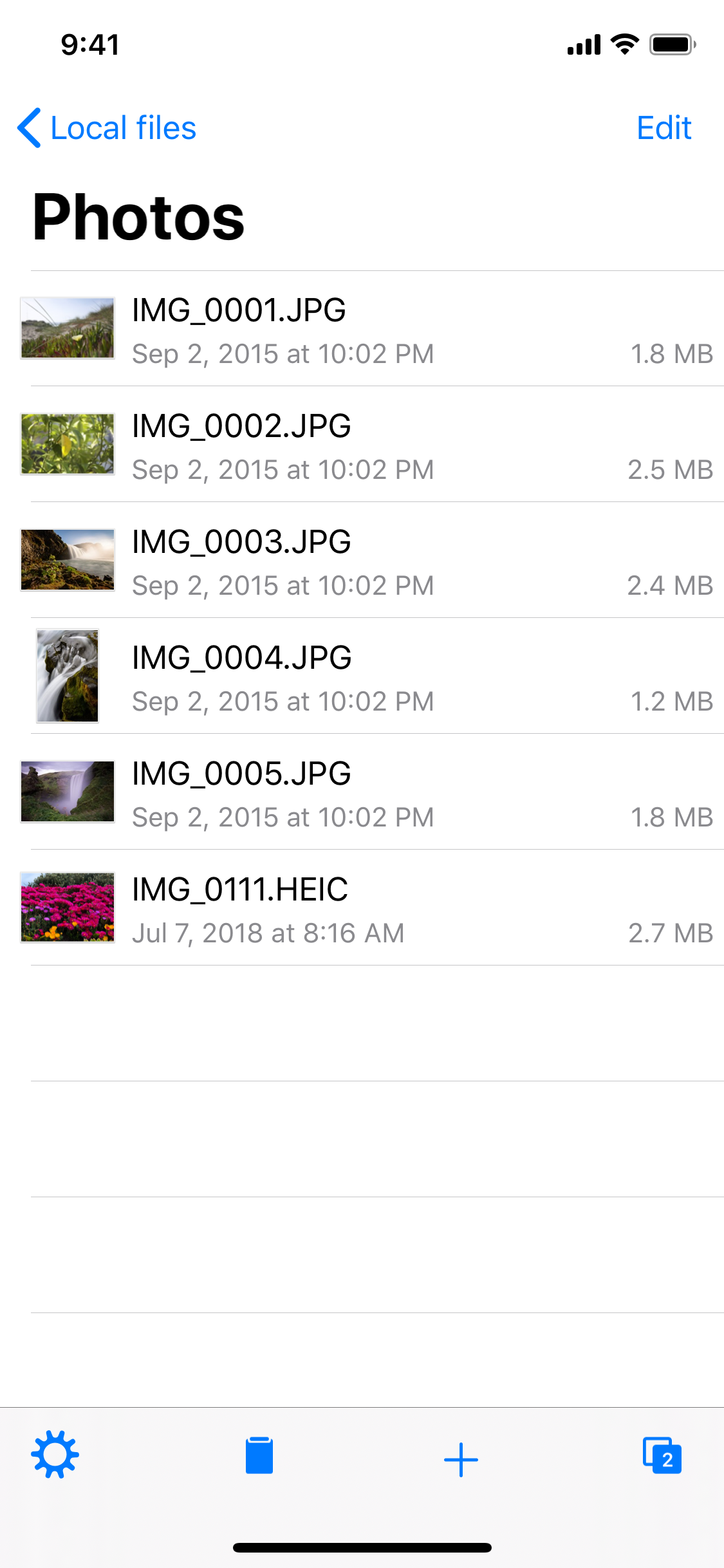This screenshot has height=1568, width=724.
Task: Open IMG_0002.JPG
Action: coord(362,445)
